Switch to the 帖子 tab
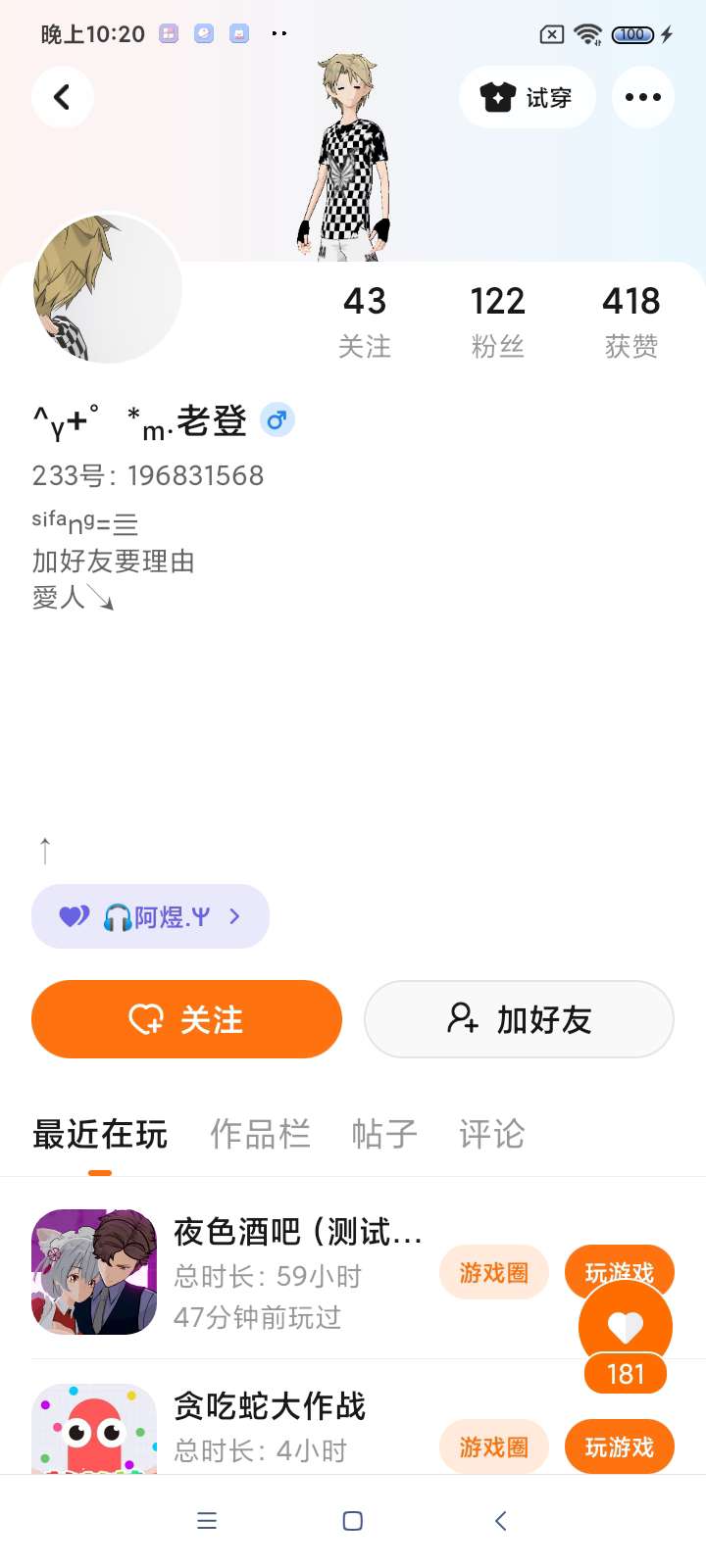Image resolution: width=706 pixels, height=1568 pixels. point(384,1134)
